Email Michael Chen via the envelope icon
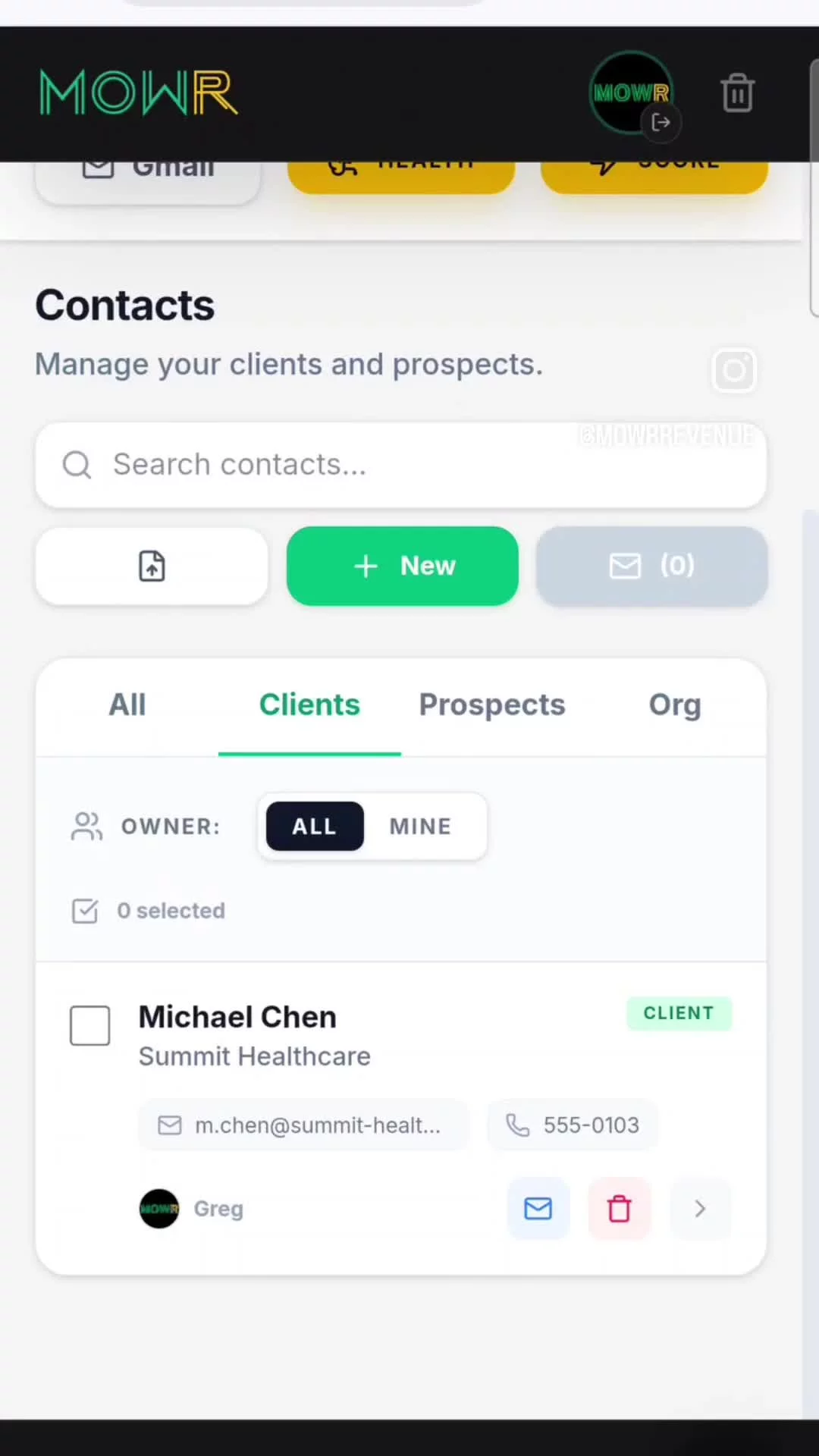819x1456 pixels. (538, 1209)
